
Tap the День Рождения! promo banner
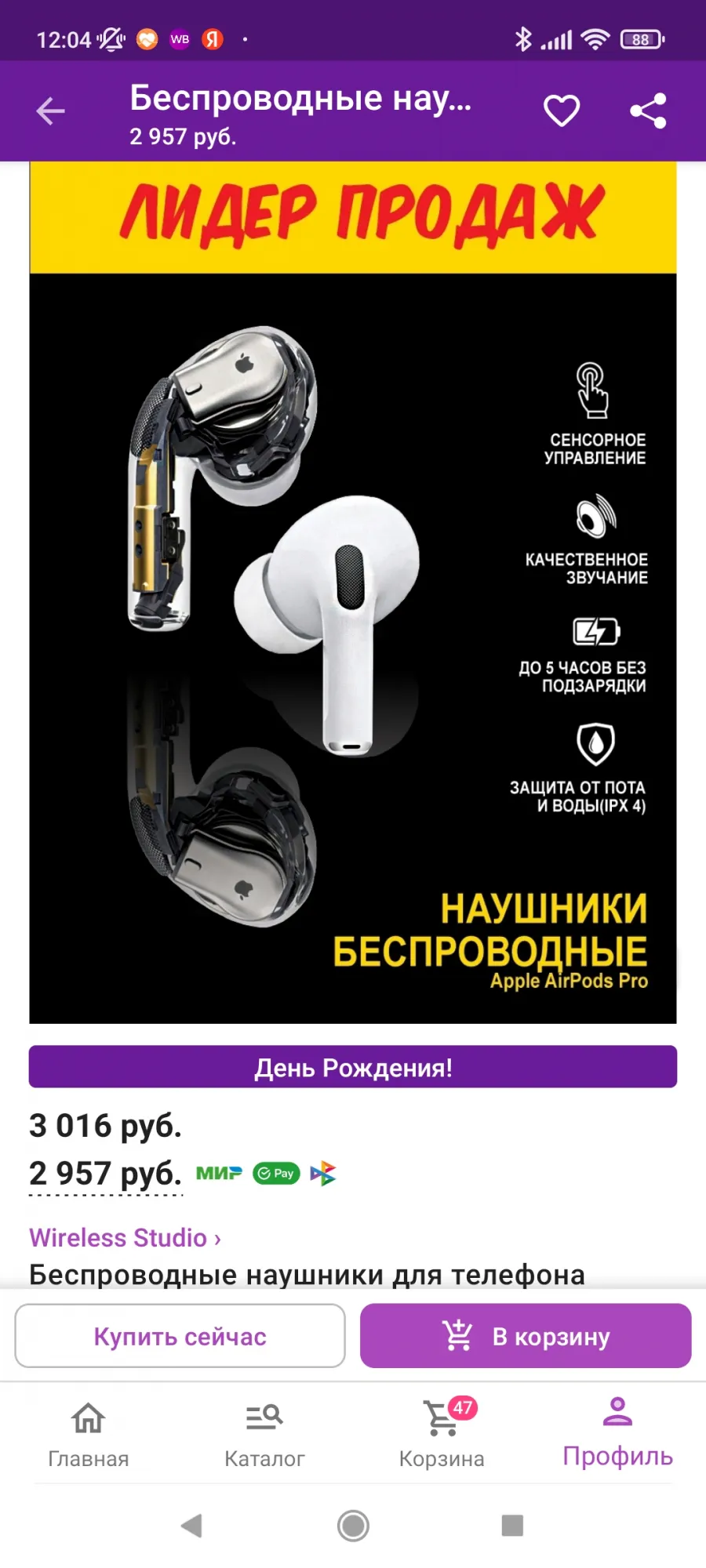pyautogui.click(x=353, y=1067)
